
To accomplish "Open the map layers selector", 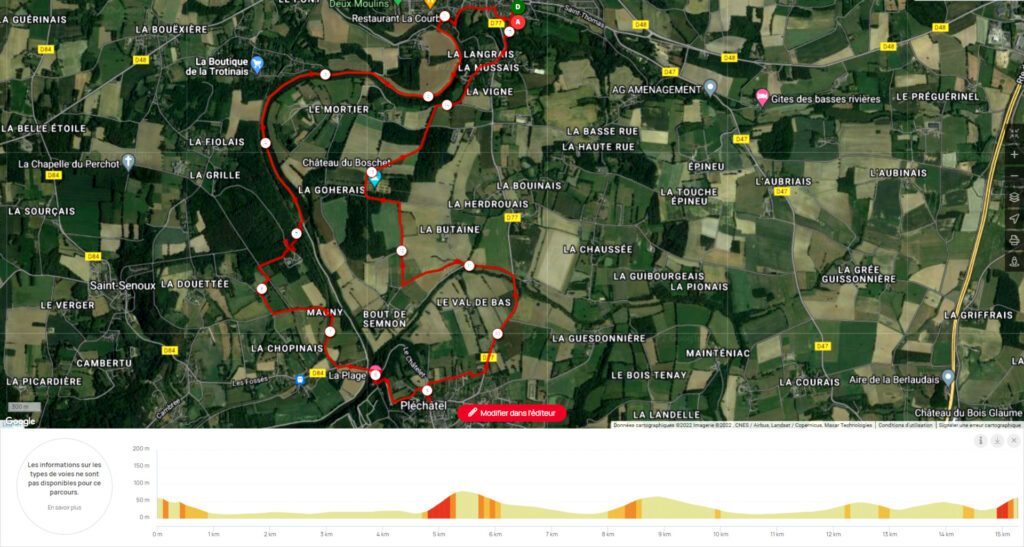I will click(x=1014, y=197).
